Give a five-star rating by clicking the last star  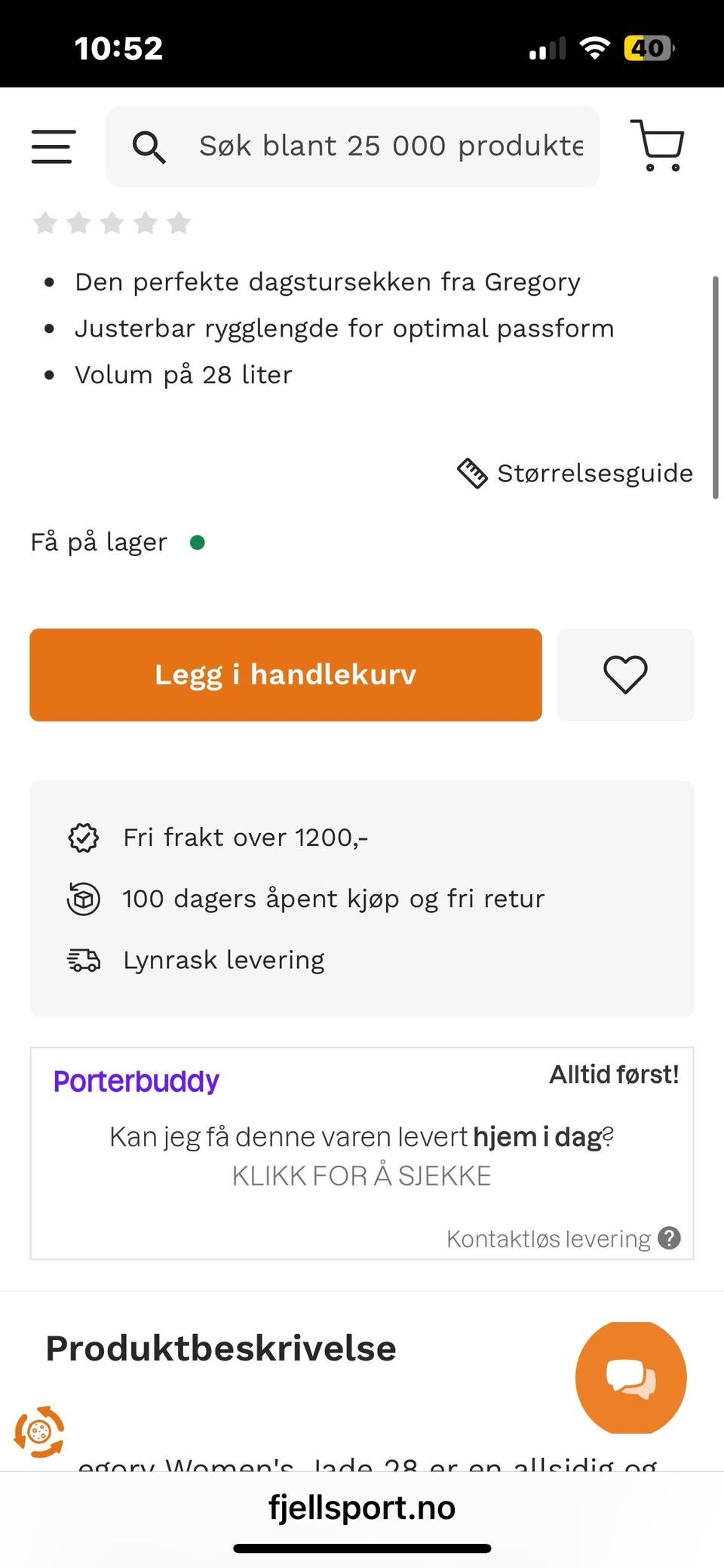click(x=179, y=223)
